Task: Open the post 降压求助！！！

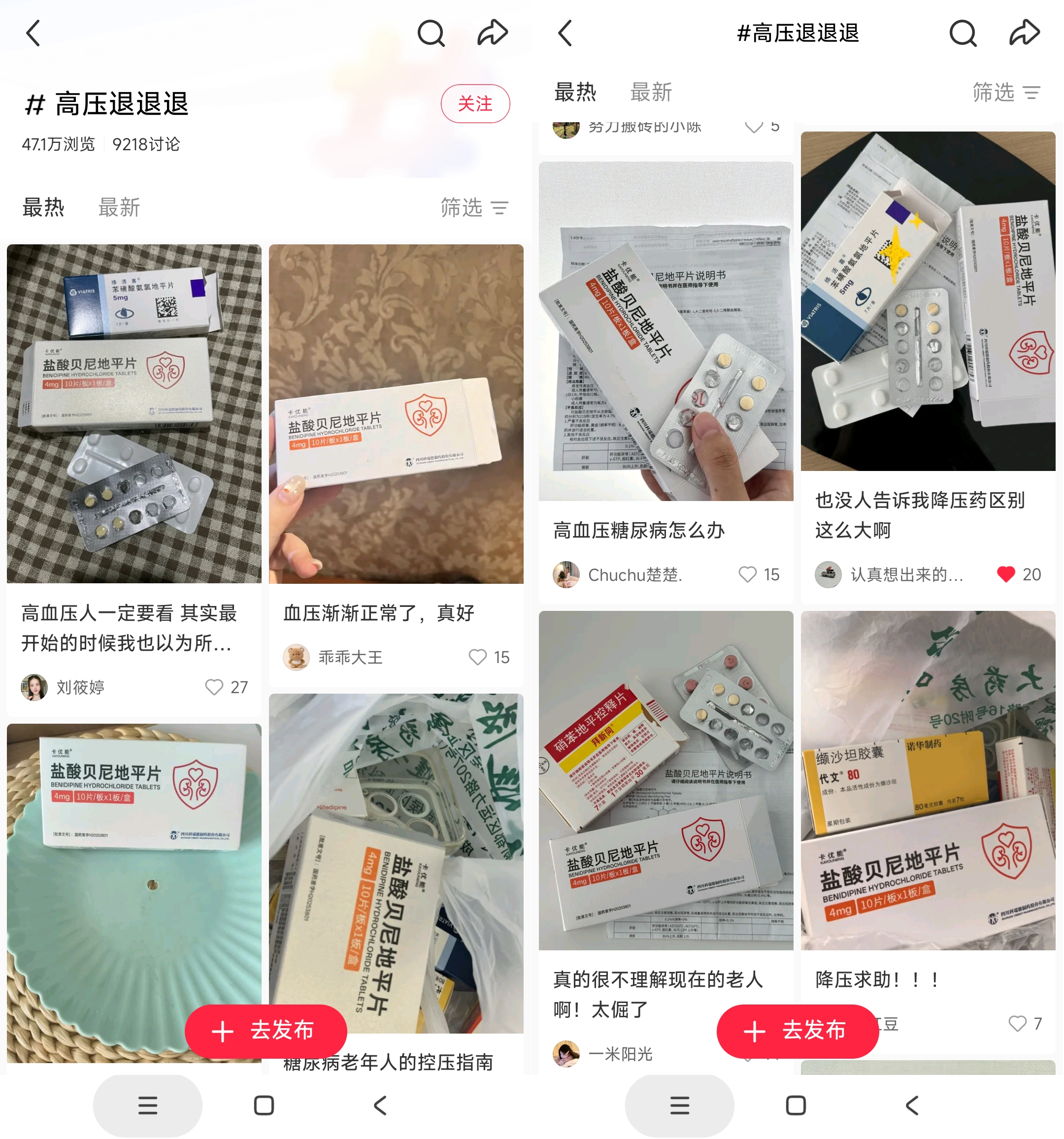Action: tap(877, 979)
